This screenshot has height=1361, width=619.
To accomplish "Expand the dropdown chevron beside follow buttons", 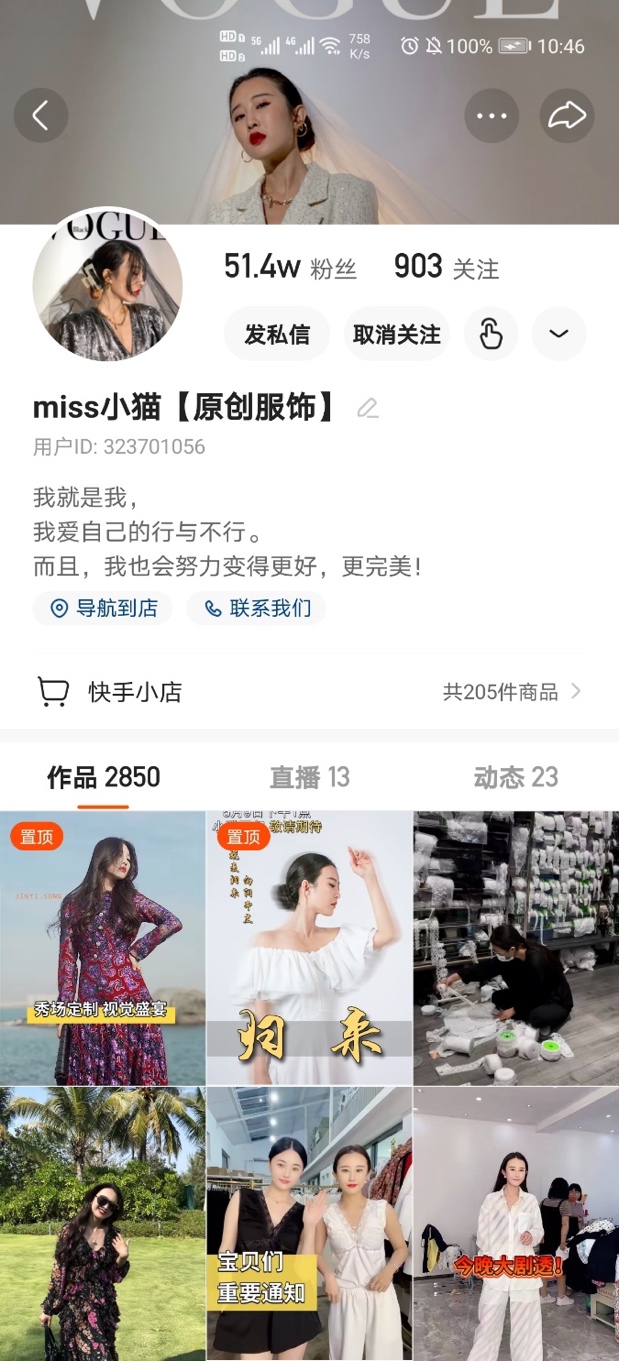I will 559,334.
